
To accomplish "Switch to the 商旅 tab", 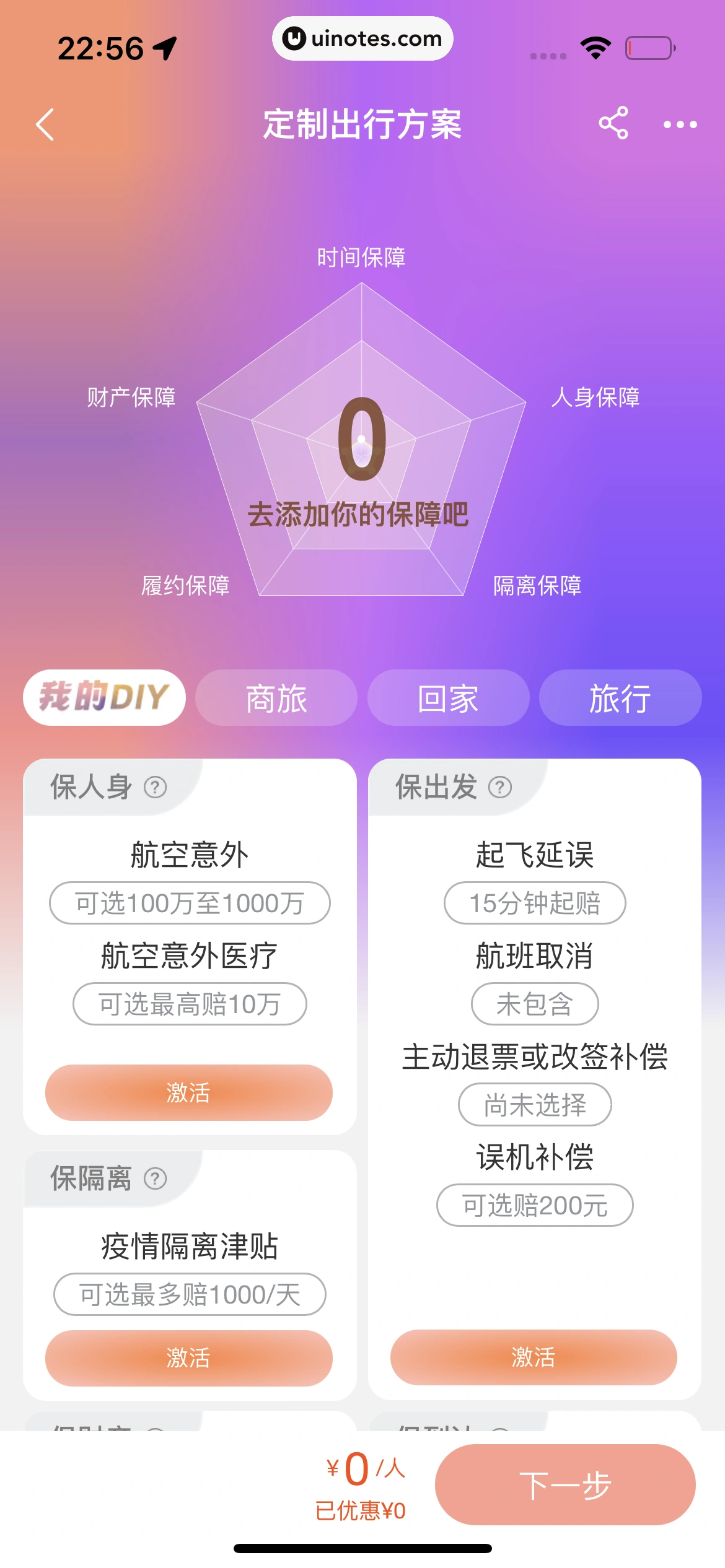I will (276, 698).
